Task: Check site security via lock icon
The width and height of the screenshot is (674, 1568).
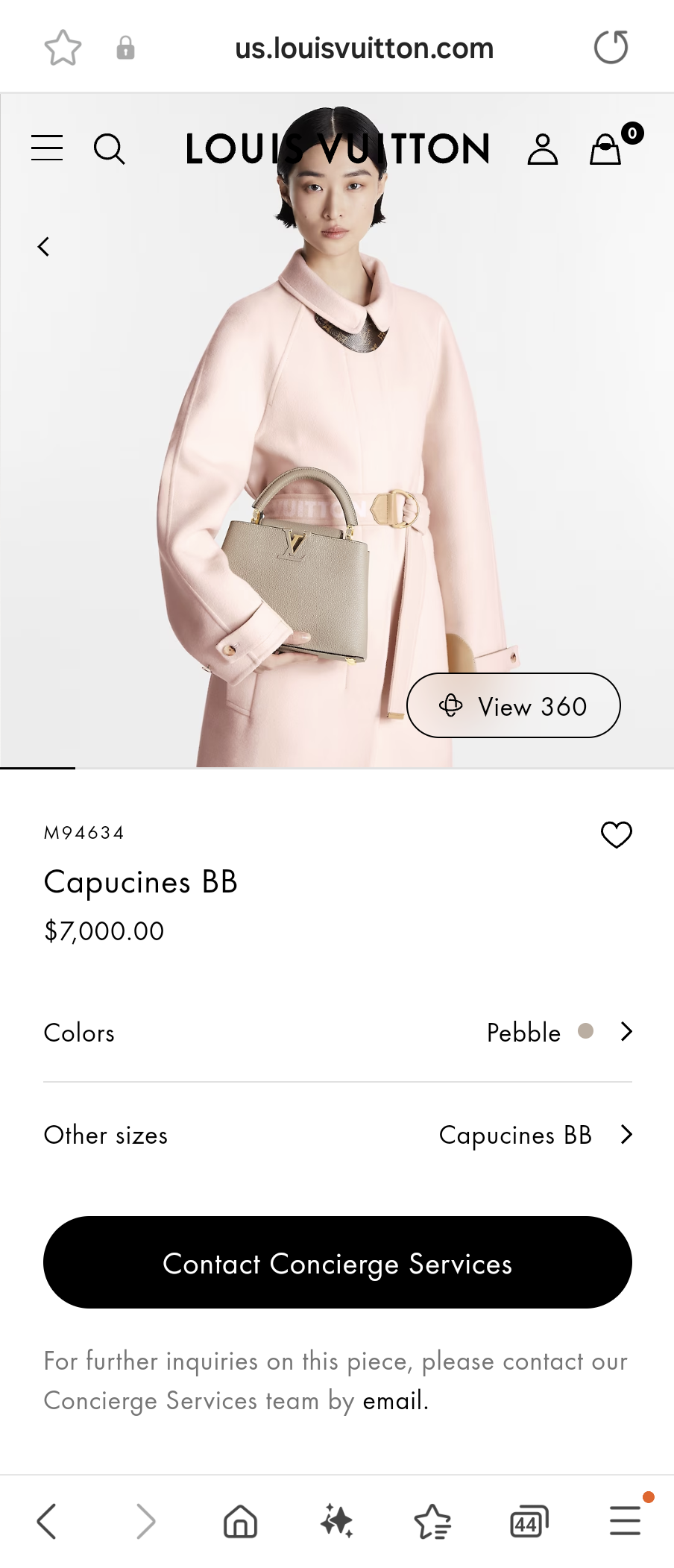Action: click(x=125, y=47)
